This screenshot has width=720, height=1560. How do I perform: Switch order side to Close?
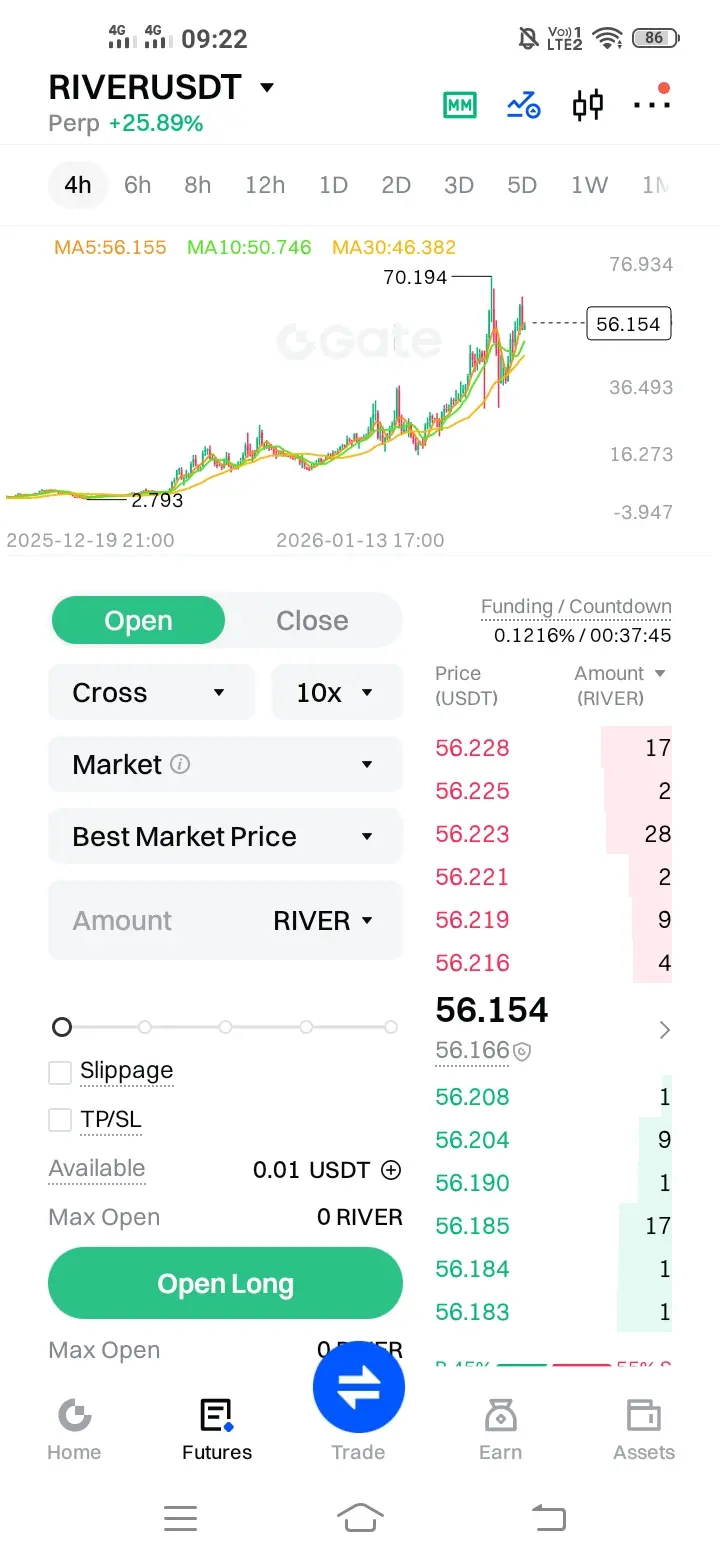point(312,620)
